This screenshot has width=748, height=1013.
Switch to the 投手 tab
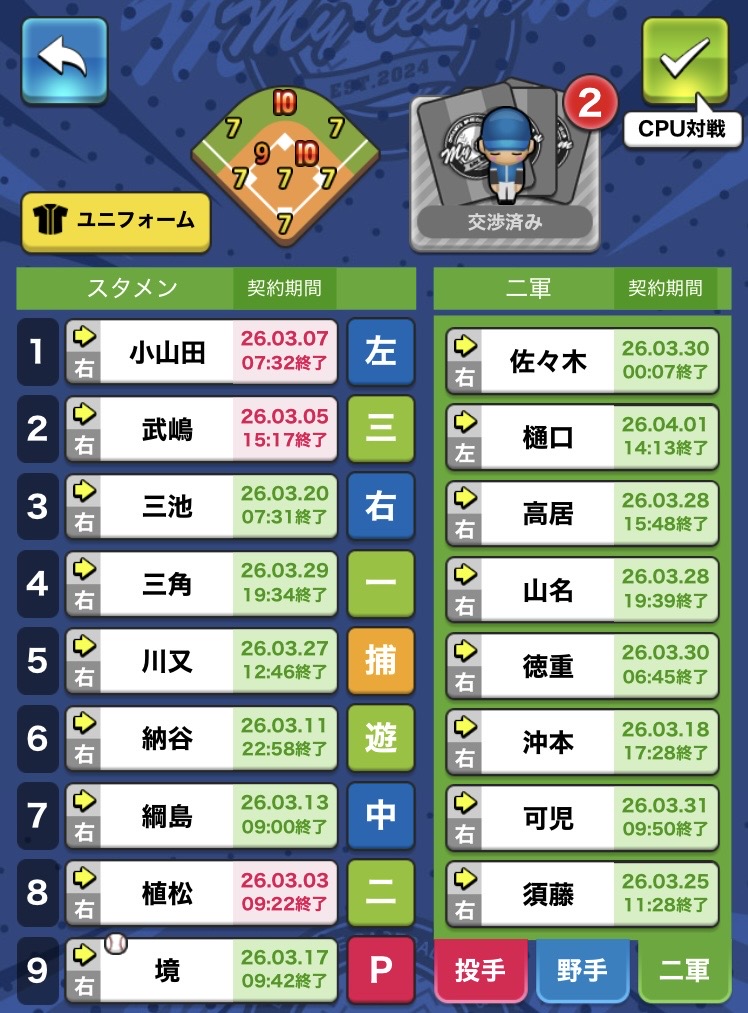(480, 970)
